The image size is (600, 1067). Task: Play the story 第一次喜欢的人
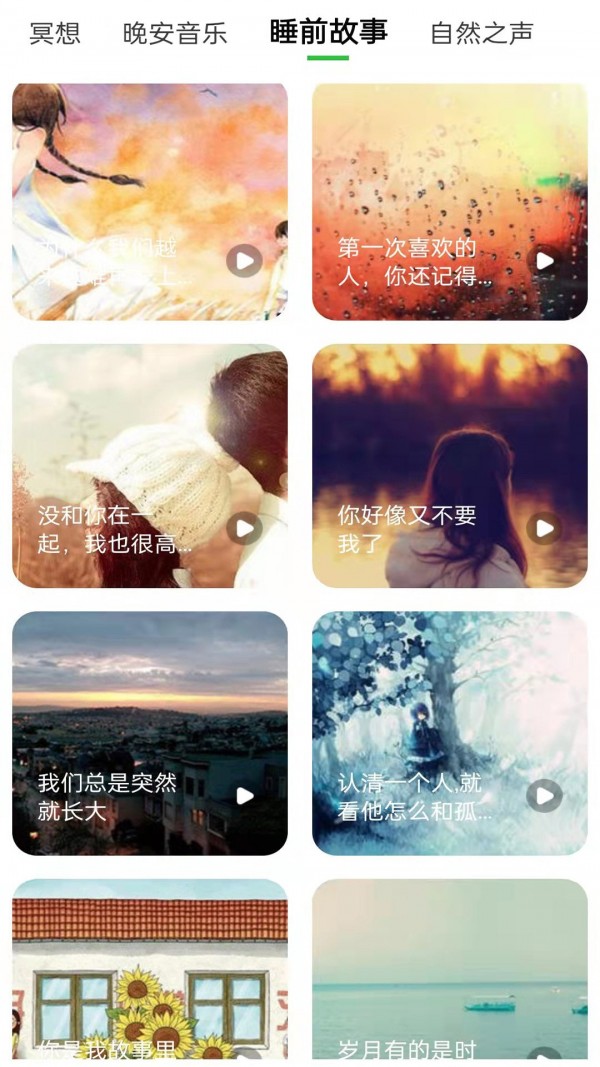pyautogui.click(x=544, y=261)
